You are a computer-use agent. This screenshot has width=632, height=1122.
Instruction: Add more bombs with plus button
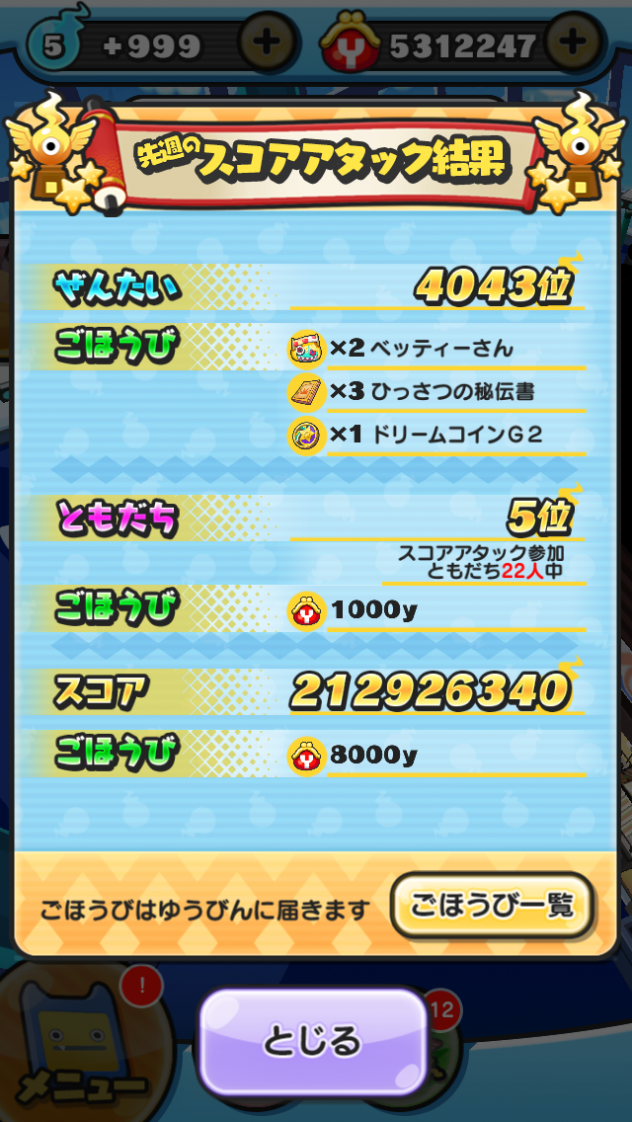[266, 43]
